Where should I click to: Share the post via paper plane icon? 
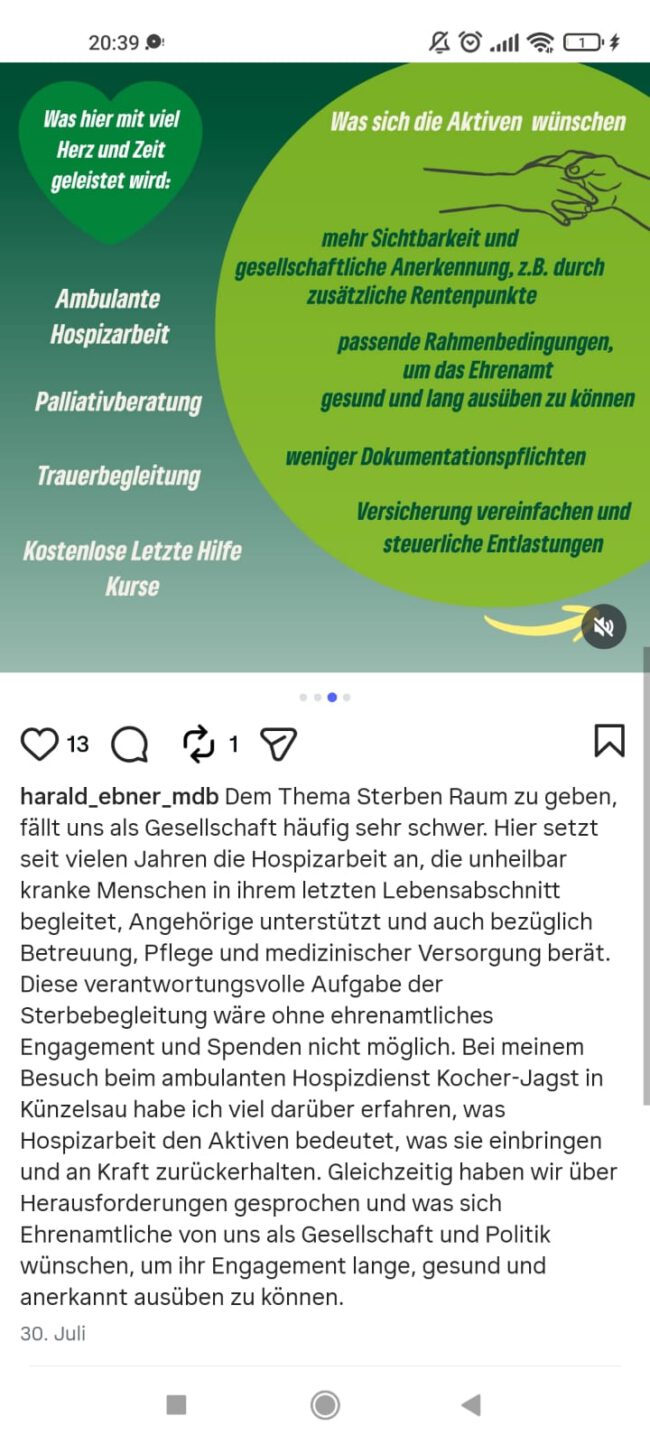pyautogui.click(x=279, y=744)
